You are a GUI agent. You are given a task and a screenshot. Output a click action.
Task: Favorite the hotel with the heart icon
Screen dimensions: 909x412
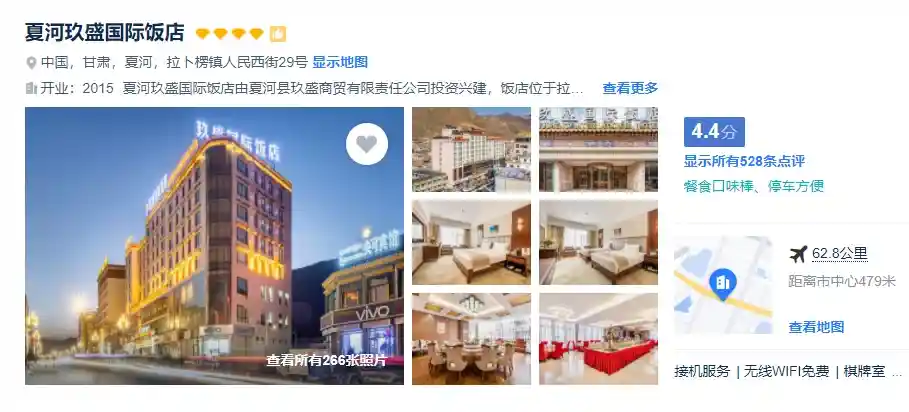367,145
